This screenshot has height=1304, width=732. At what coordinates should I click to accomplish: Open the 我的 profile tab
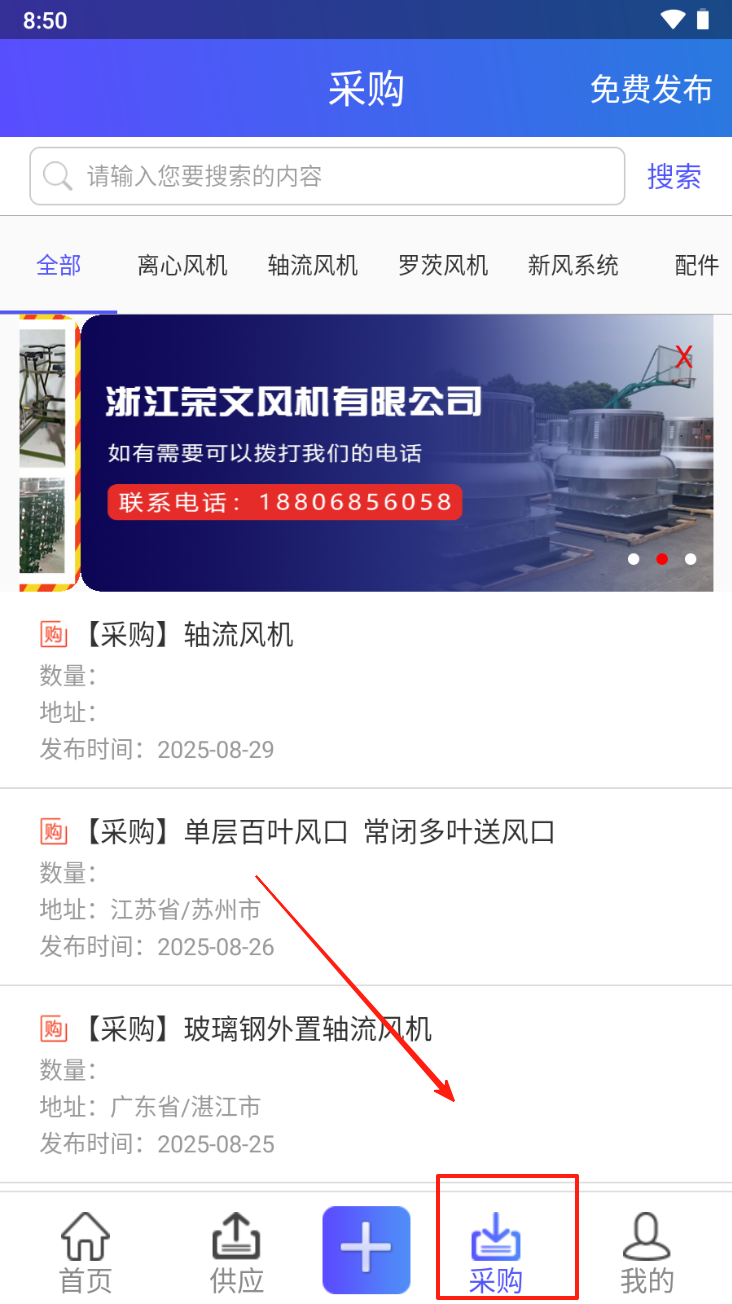[x=647, y=1252]
